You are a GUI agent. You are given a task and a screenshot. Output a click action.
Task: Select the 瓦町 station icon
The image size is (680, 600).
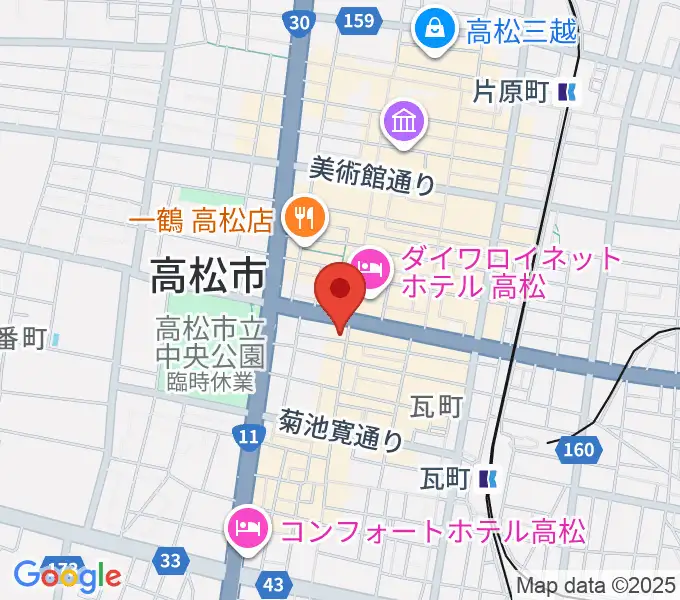click(488, 479)
